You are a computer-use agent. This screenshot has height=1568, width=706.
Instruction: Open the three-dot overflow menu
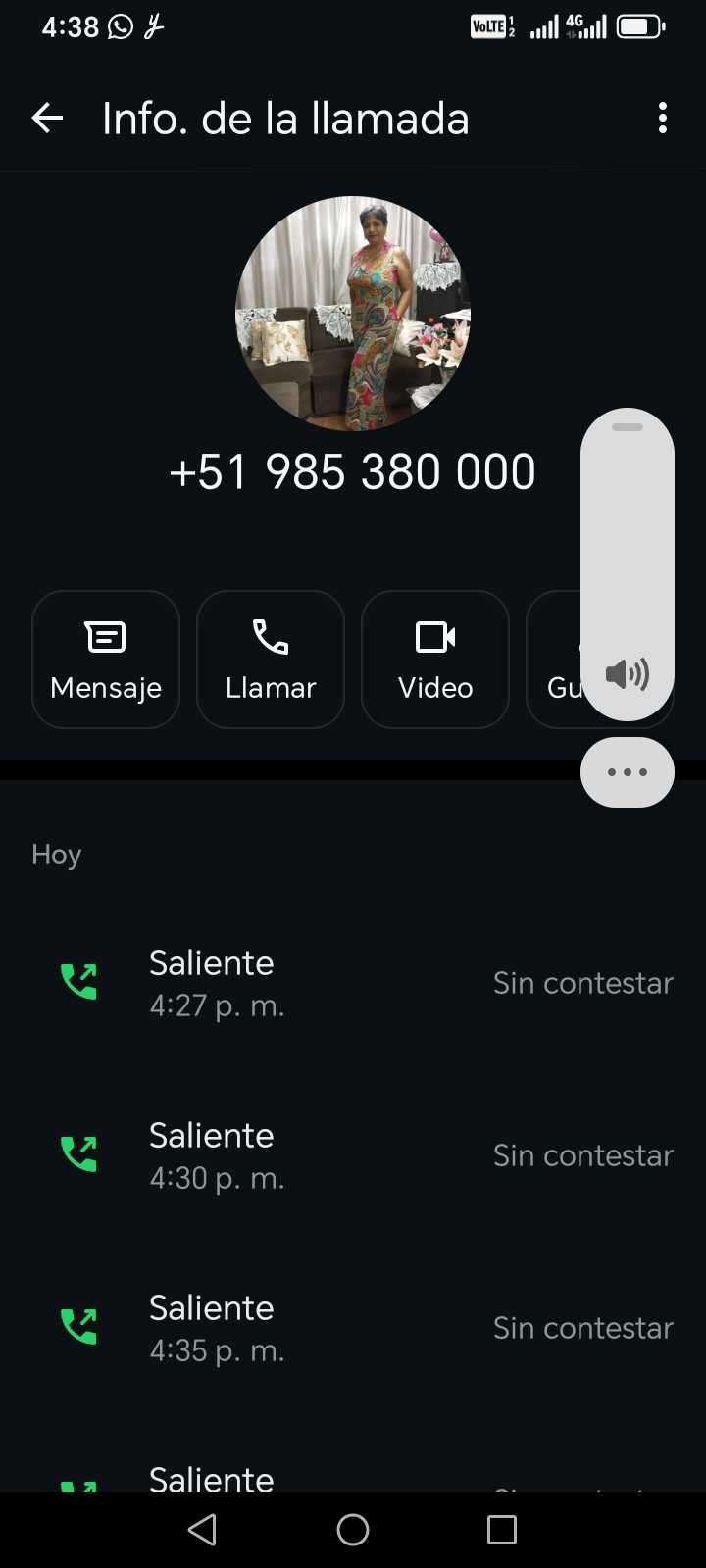coord(663,119)
